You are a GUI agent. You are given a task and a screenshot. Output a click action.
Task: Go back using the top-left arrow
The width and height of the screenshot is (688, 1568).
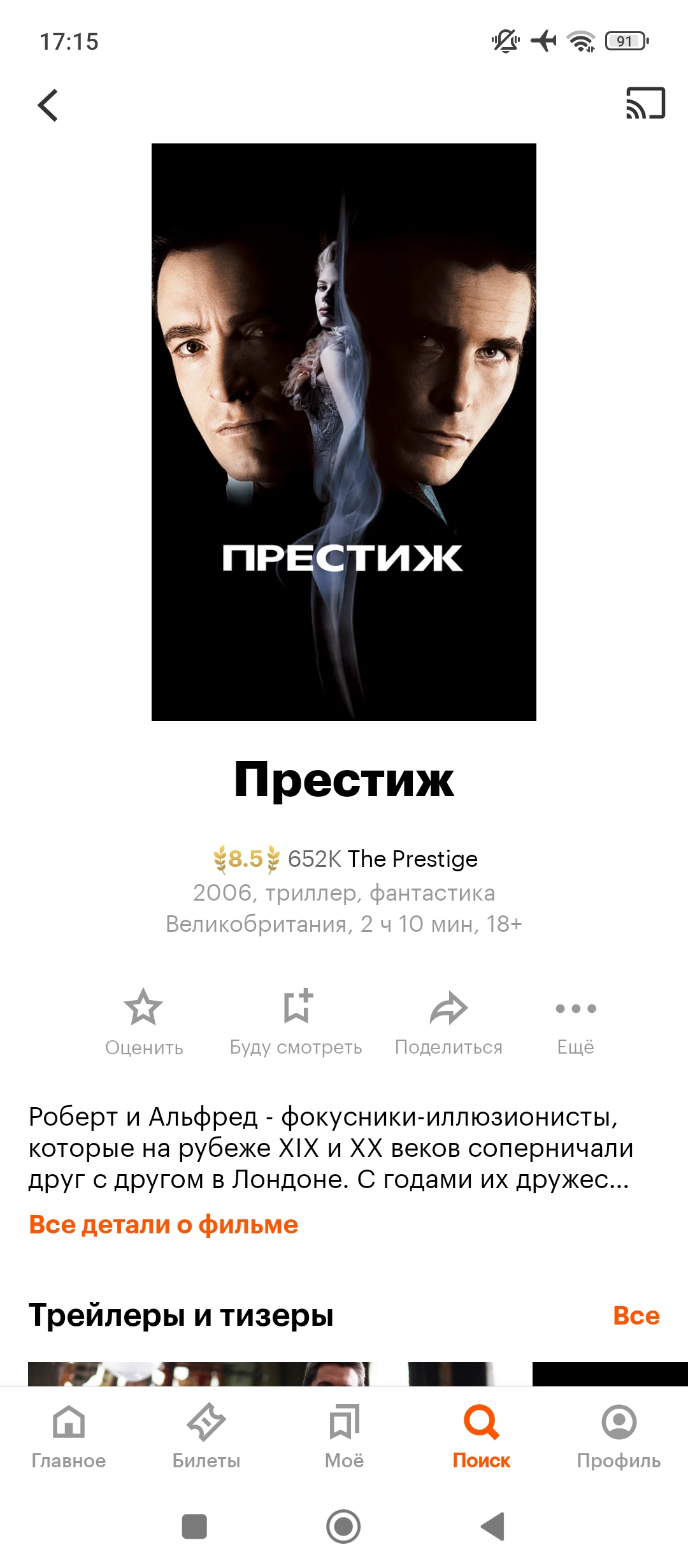click(48, 105)
